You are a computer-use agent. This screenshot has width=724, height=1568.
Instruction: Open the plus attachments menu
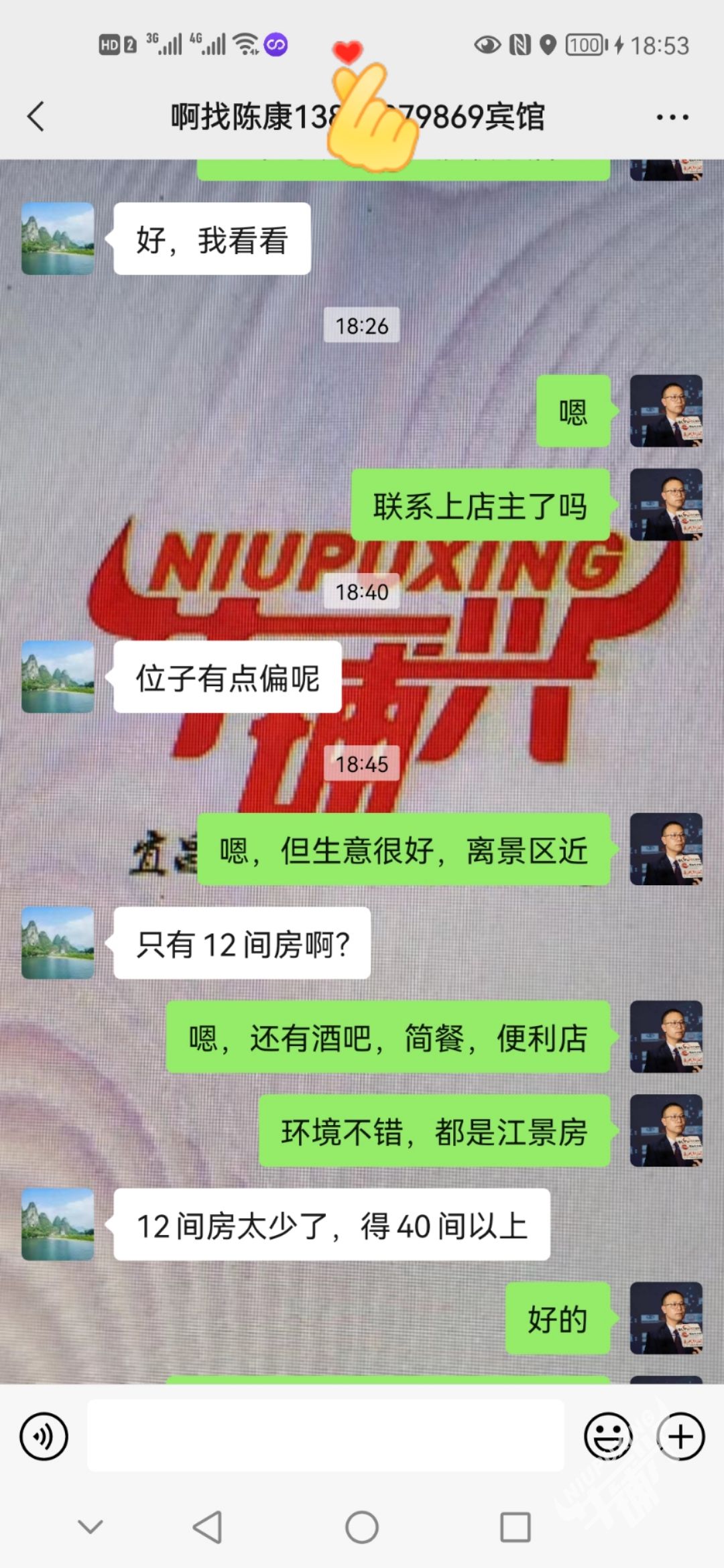tap(680, 1436)
